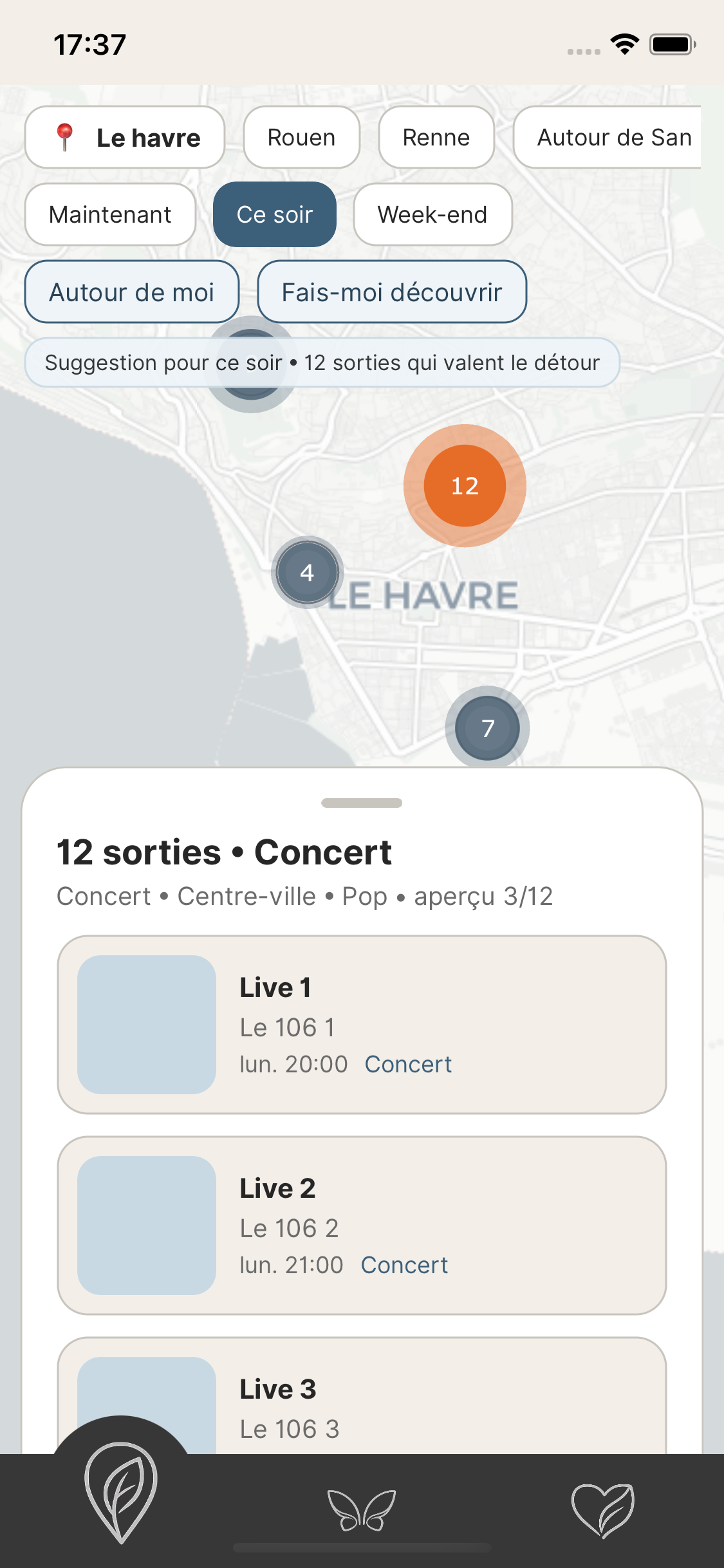The image size is (724, 1568).
Task: Filter events by Maintenant
Action: coord(110,215)
